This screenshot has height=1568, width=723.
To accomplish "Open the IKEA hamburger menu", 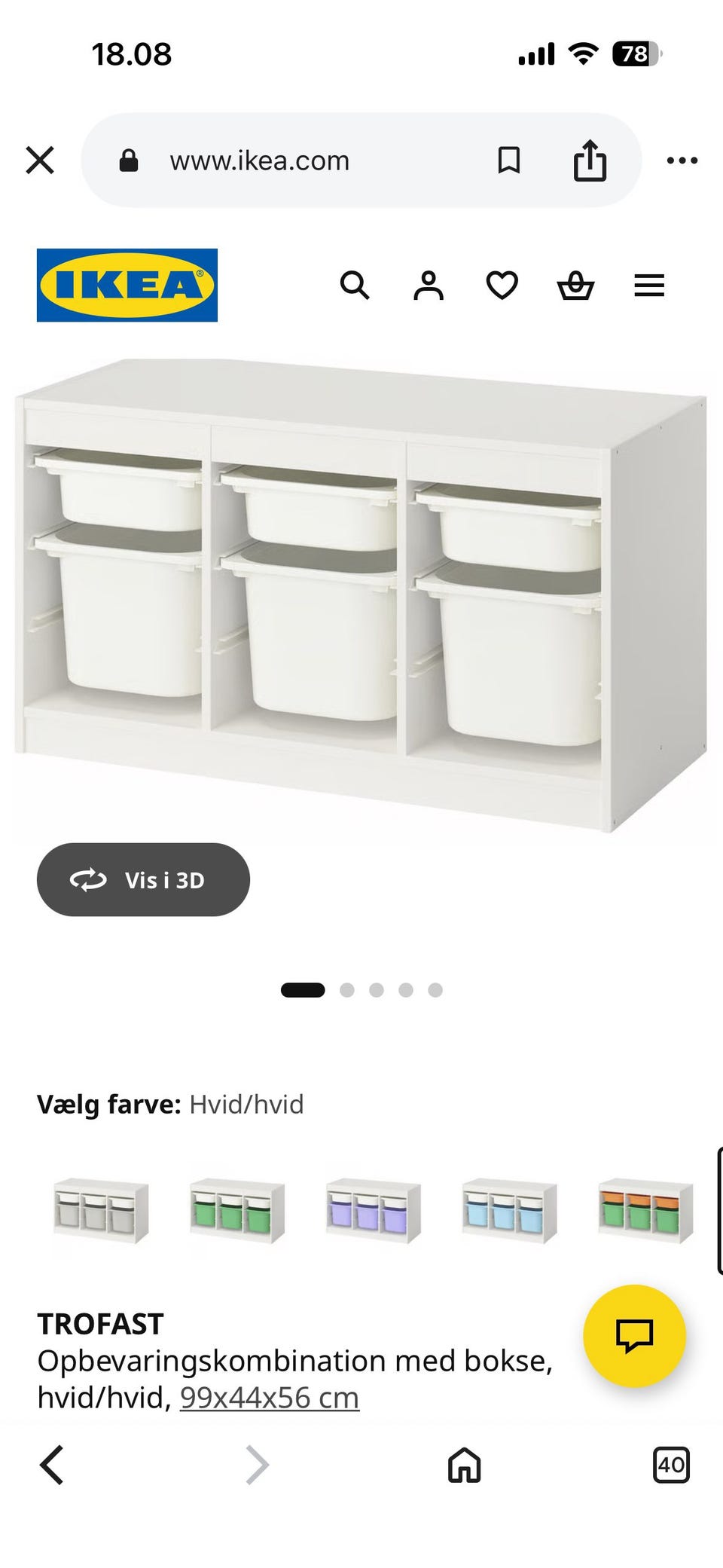I will pyautogui.click(x=648, y=286).
